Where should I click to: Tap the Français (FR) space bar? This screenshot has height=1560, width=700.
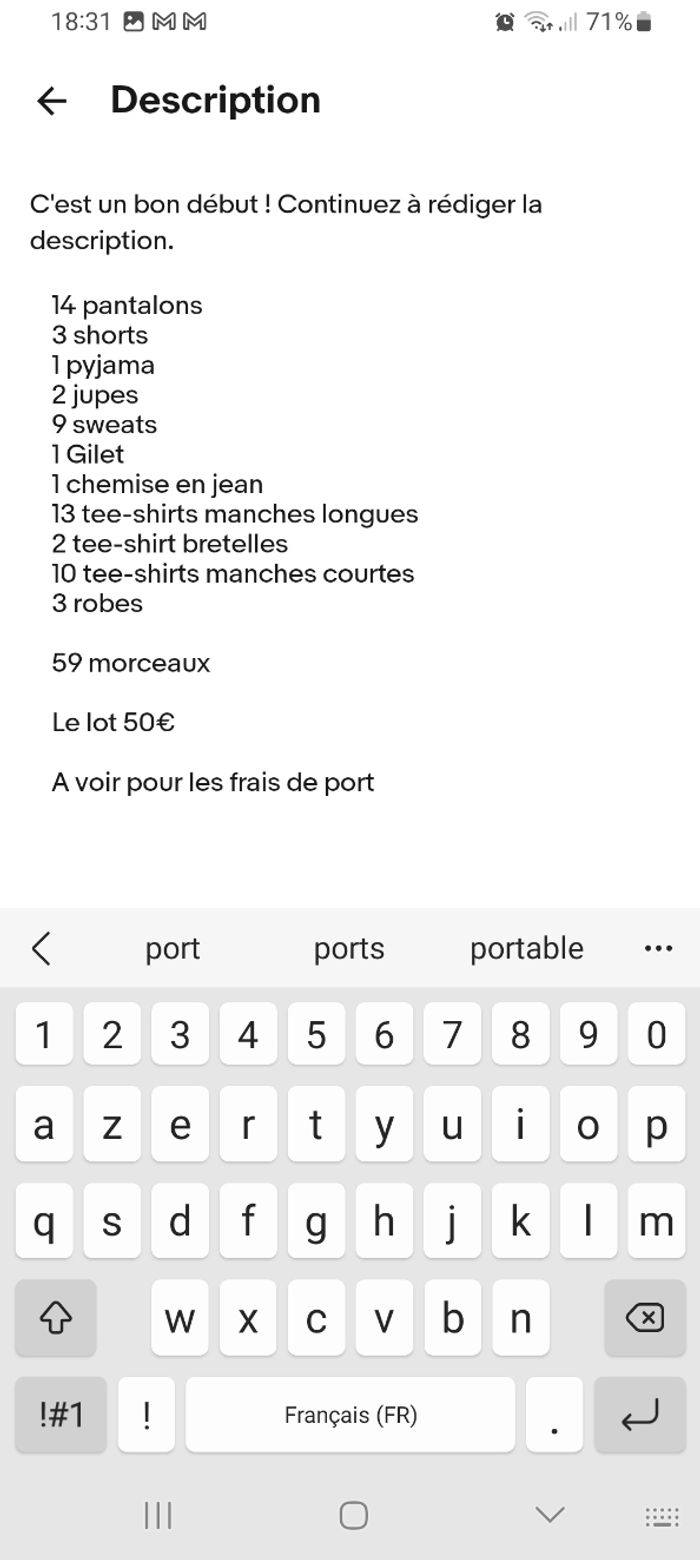350,1414
